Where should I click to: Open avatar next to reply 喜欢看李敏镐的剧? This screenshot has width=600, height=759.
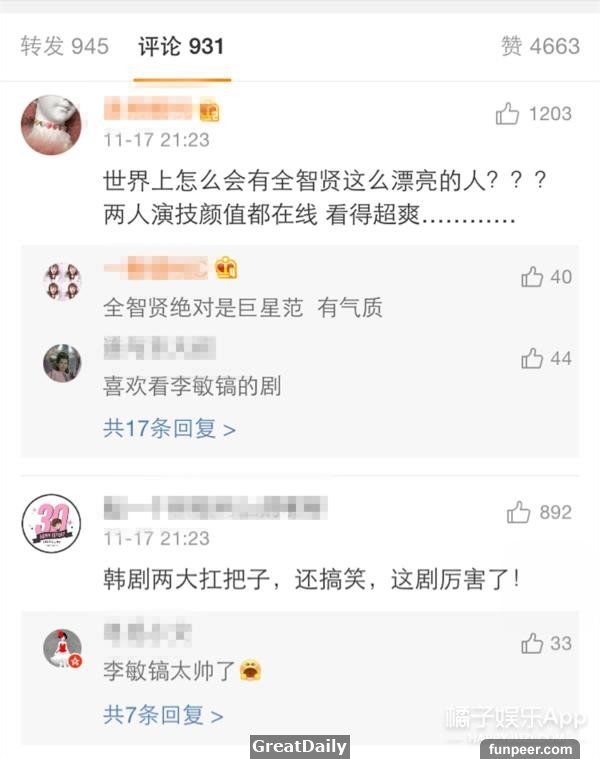click(62, 362)
